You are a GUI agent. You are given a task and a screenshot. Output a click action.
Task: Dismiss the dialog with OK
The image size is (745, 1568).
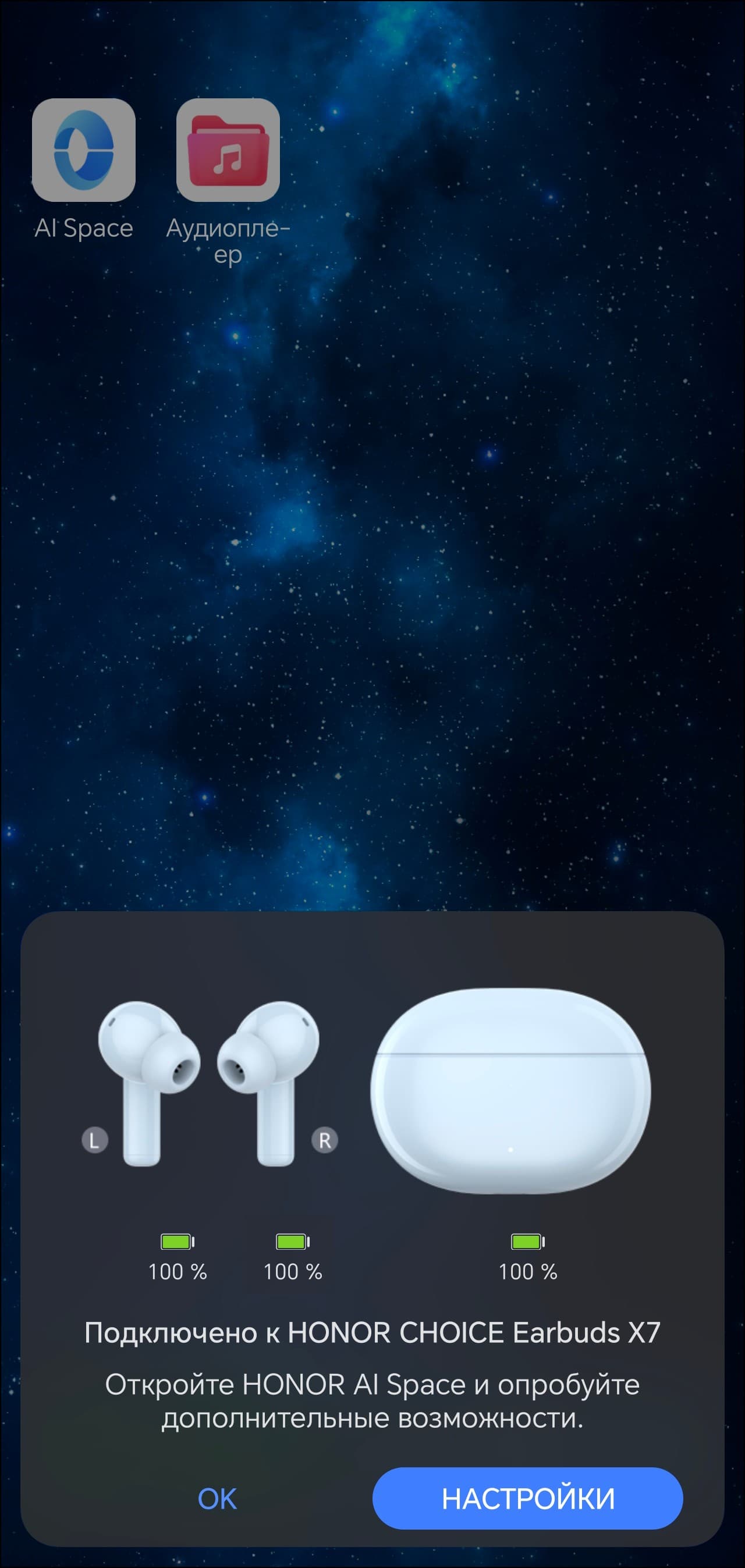pos(217,1498)
